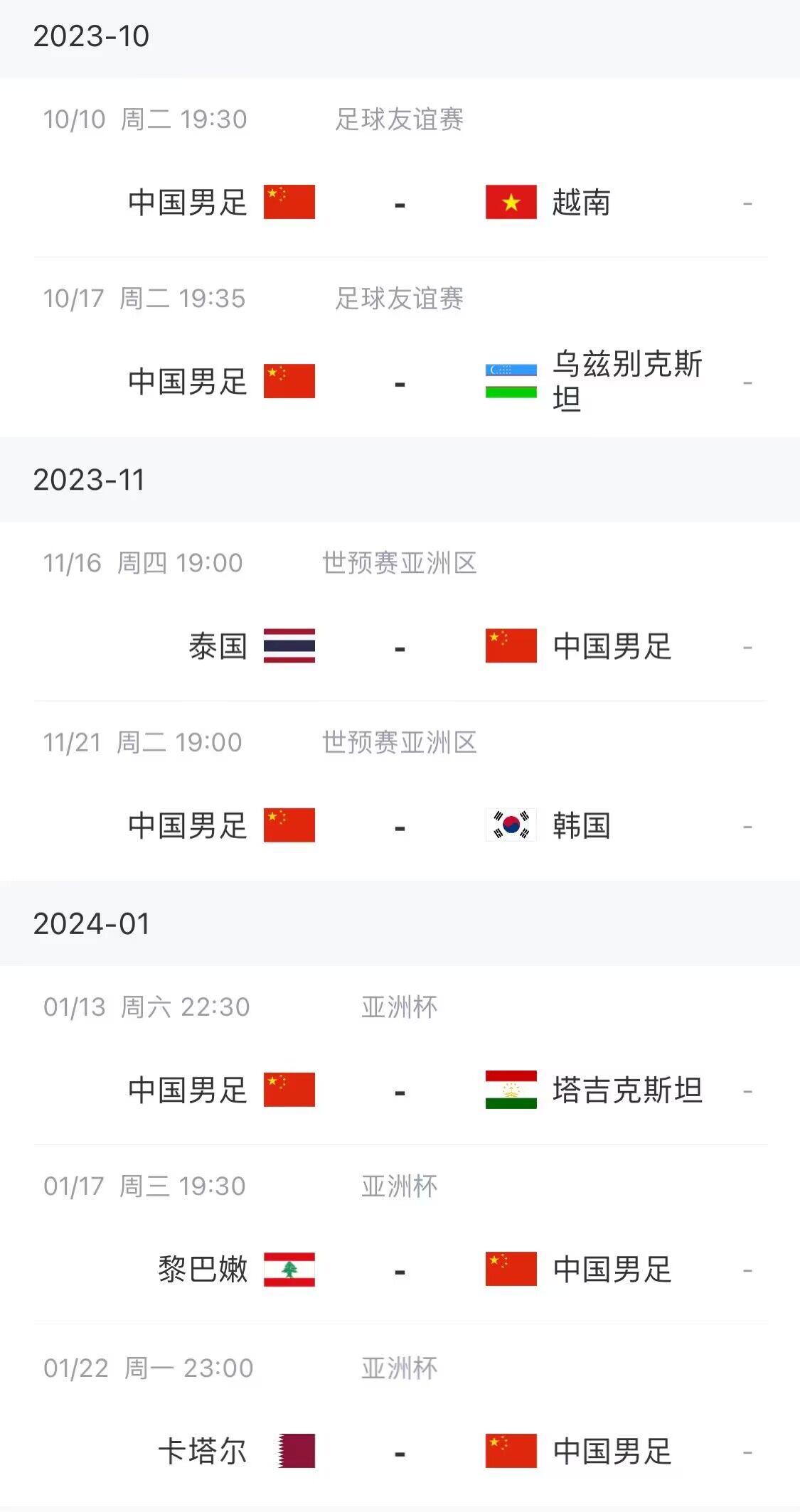Select the 01/13 China vs Tajikistan Asian Cup match
The height and width of the screenshot is (1512, 800).
(x=400, y=1055)
